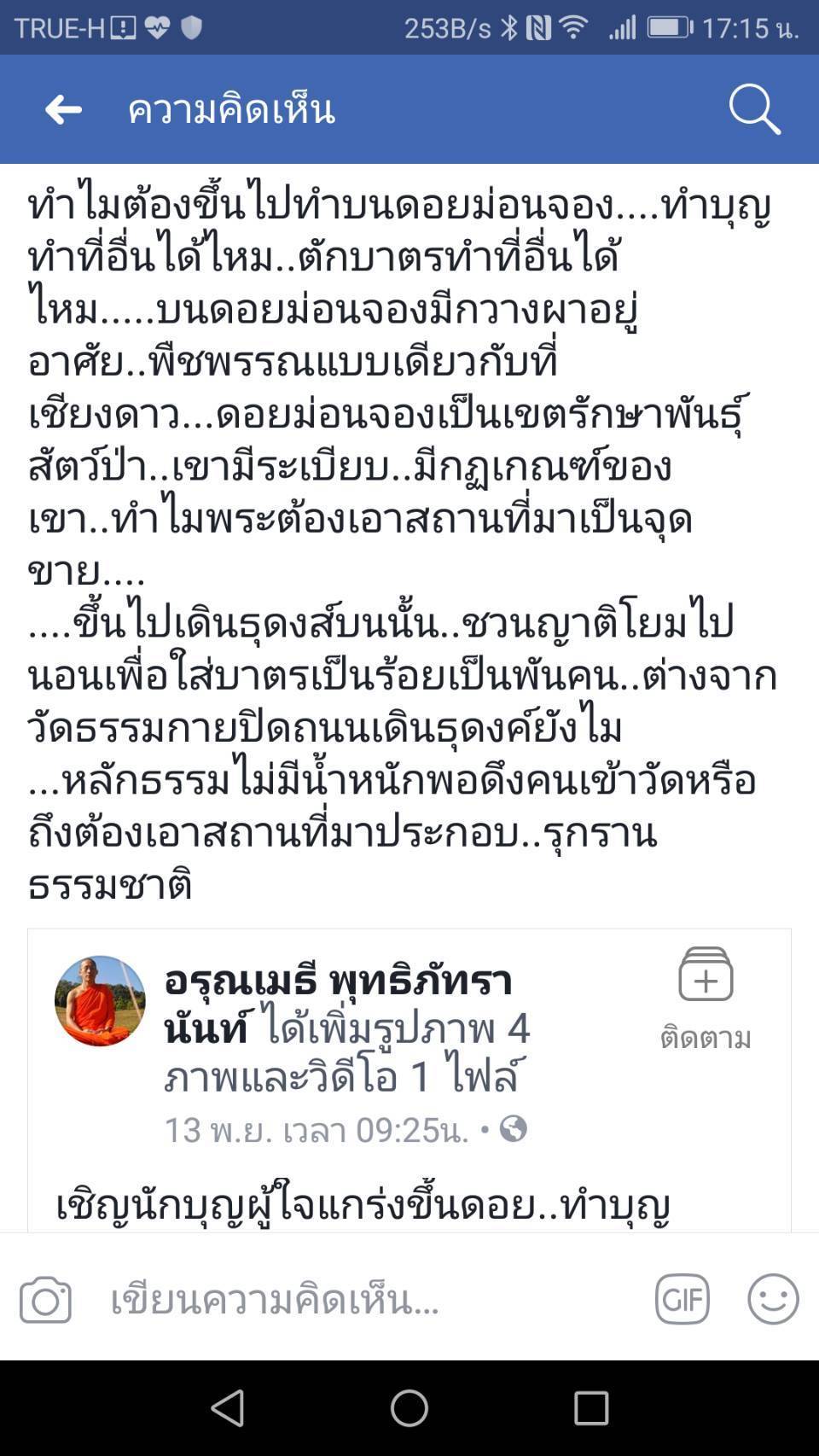Open profile of อรุณเมธี พุทธิภัทรานันท์
The image size is (819, 1456).
[x=338, y=1005]
